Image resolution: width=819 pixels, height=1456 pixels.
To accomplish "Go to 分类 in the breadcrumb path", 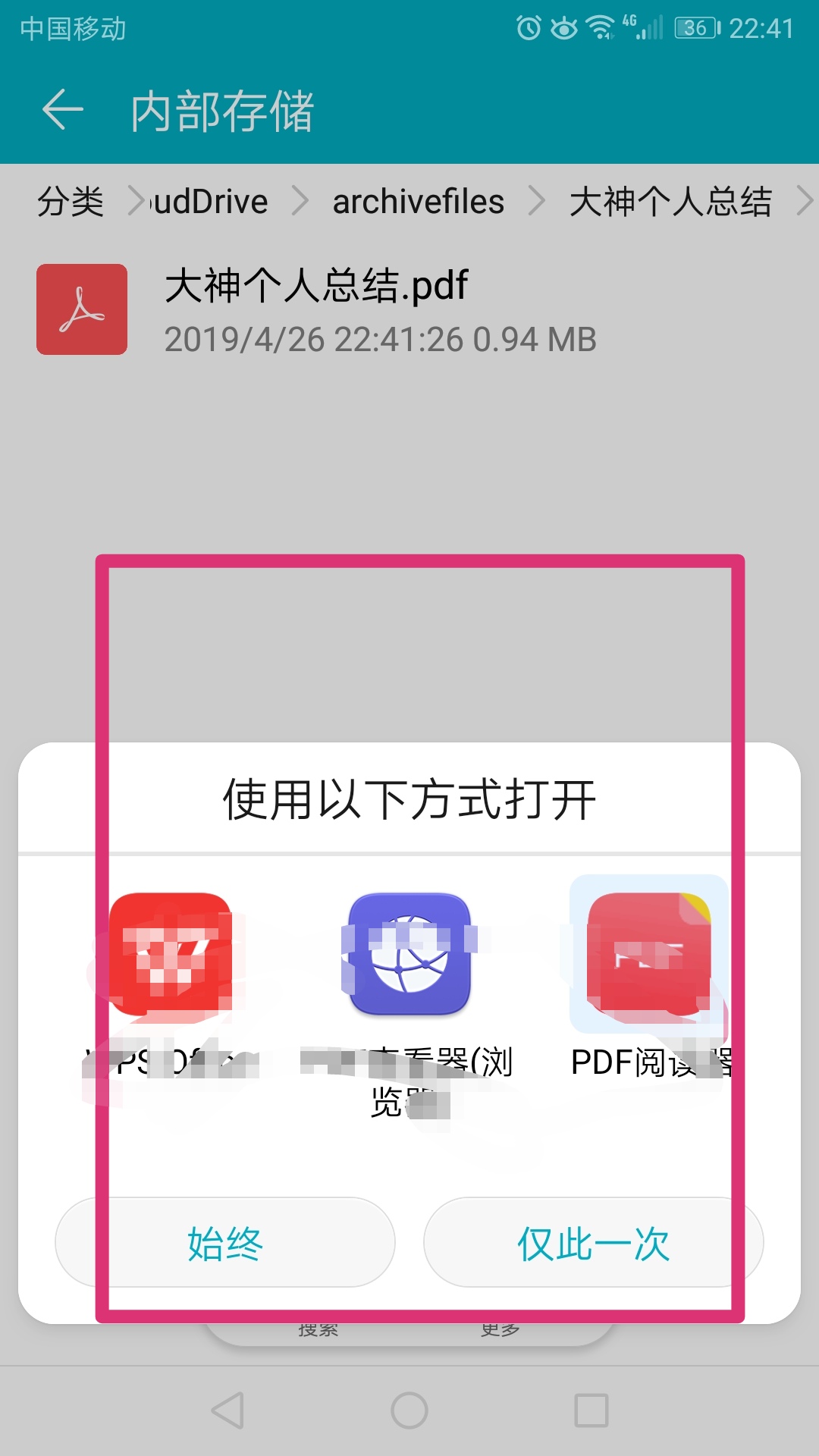I will click(x=71, y=202).
